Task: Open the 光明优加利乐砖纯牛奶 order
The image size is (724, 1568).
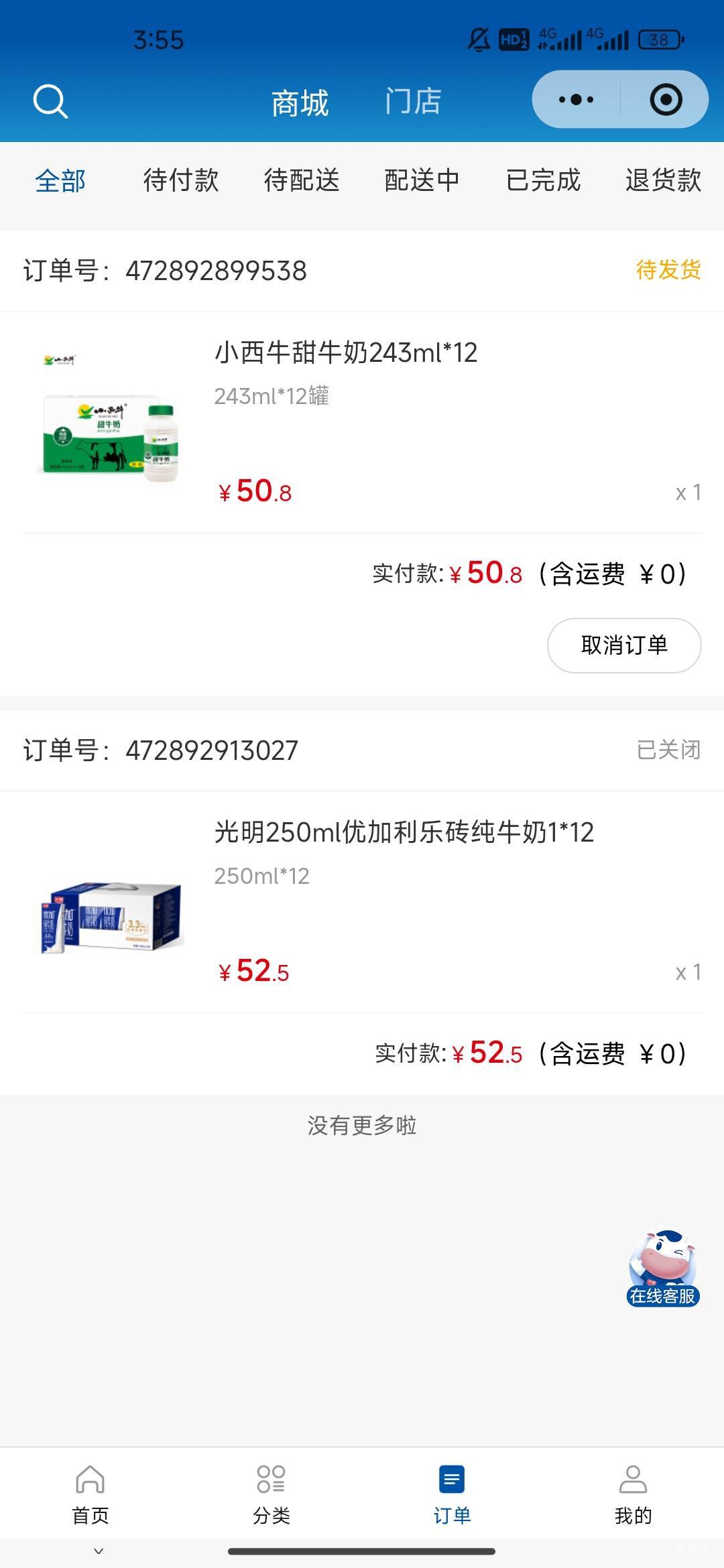Action: [x=404, y=833]
